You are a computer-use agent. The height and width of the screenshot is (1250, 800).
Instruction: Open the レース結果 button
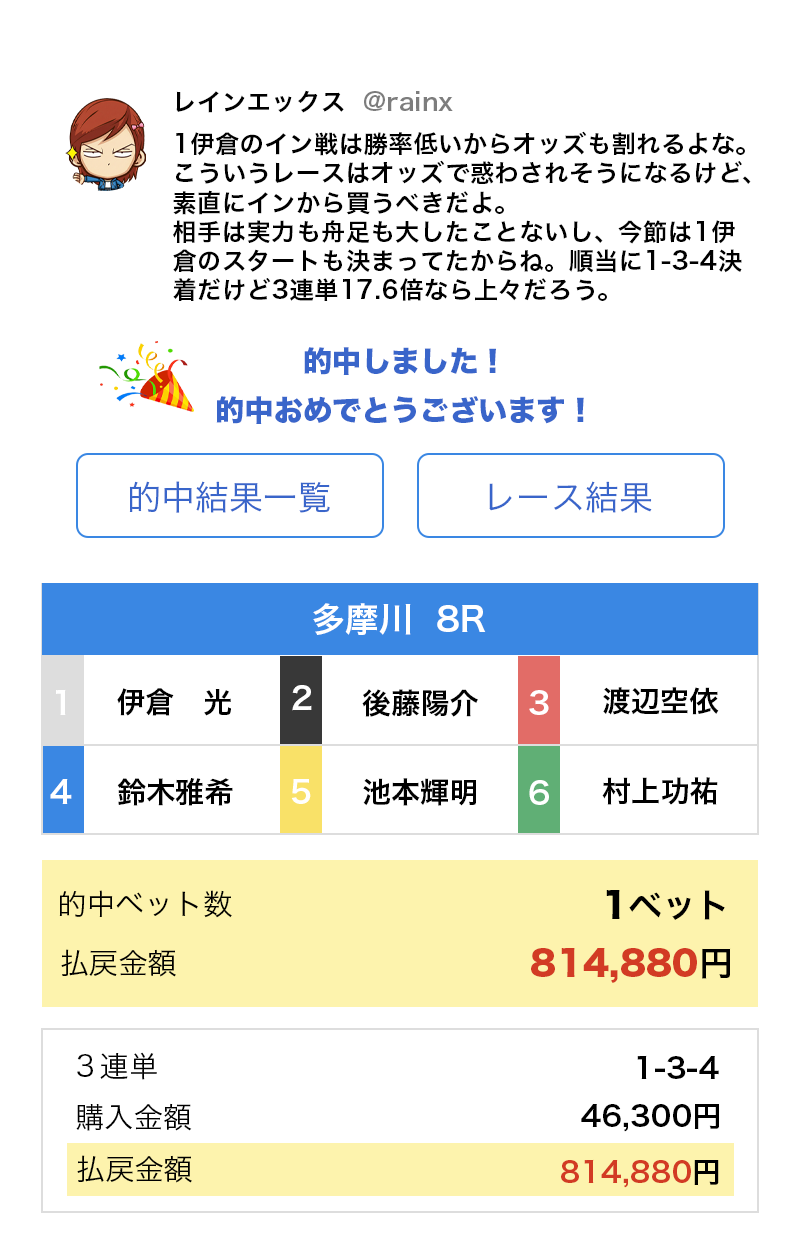click(570, 496)
